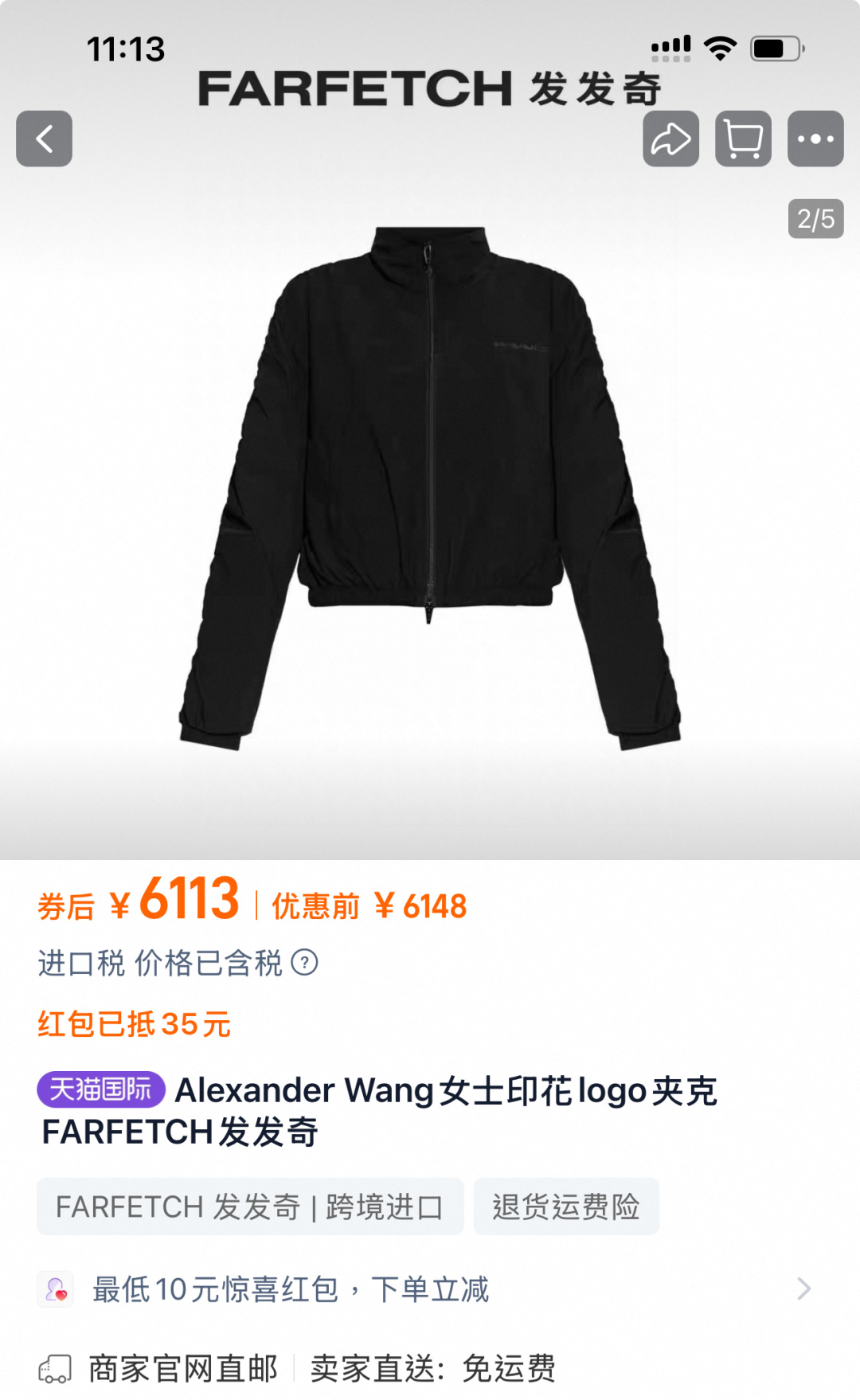Go back to the previous page
Viewport: 860px width, 1400px height.
44,139
